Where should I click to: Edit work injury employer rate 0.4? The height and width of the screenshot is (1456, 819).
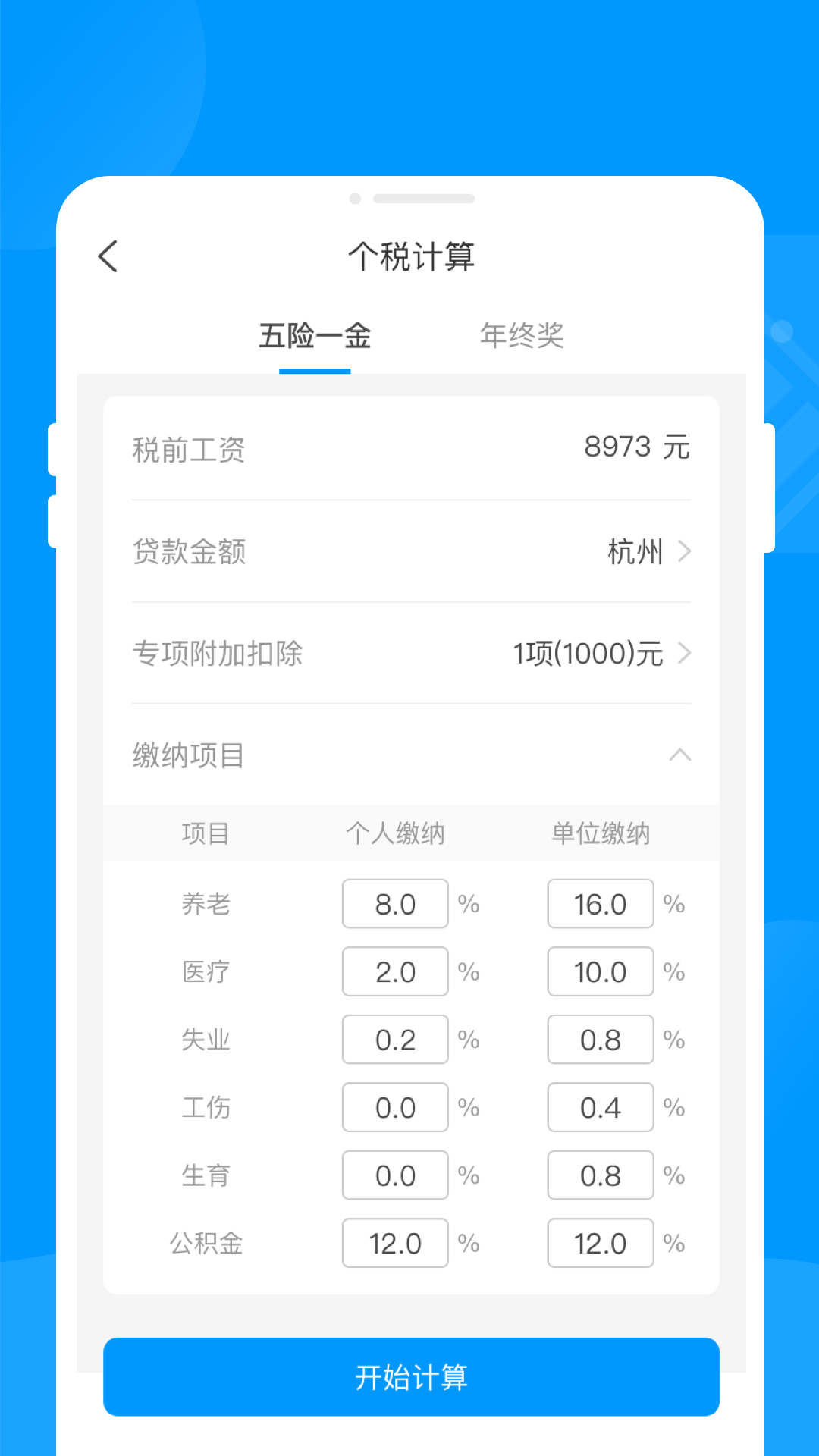point(600,1107)
